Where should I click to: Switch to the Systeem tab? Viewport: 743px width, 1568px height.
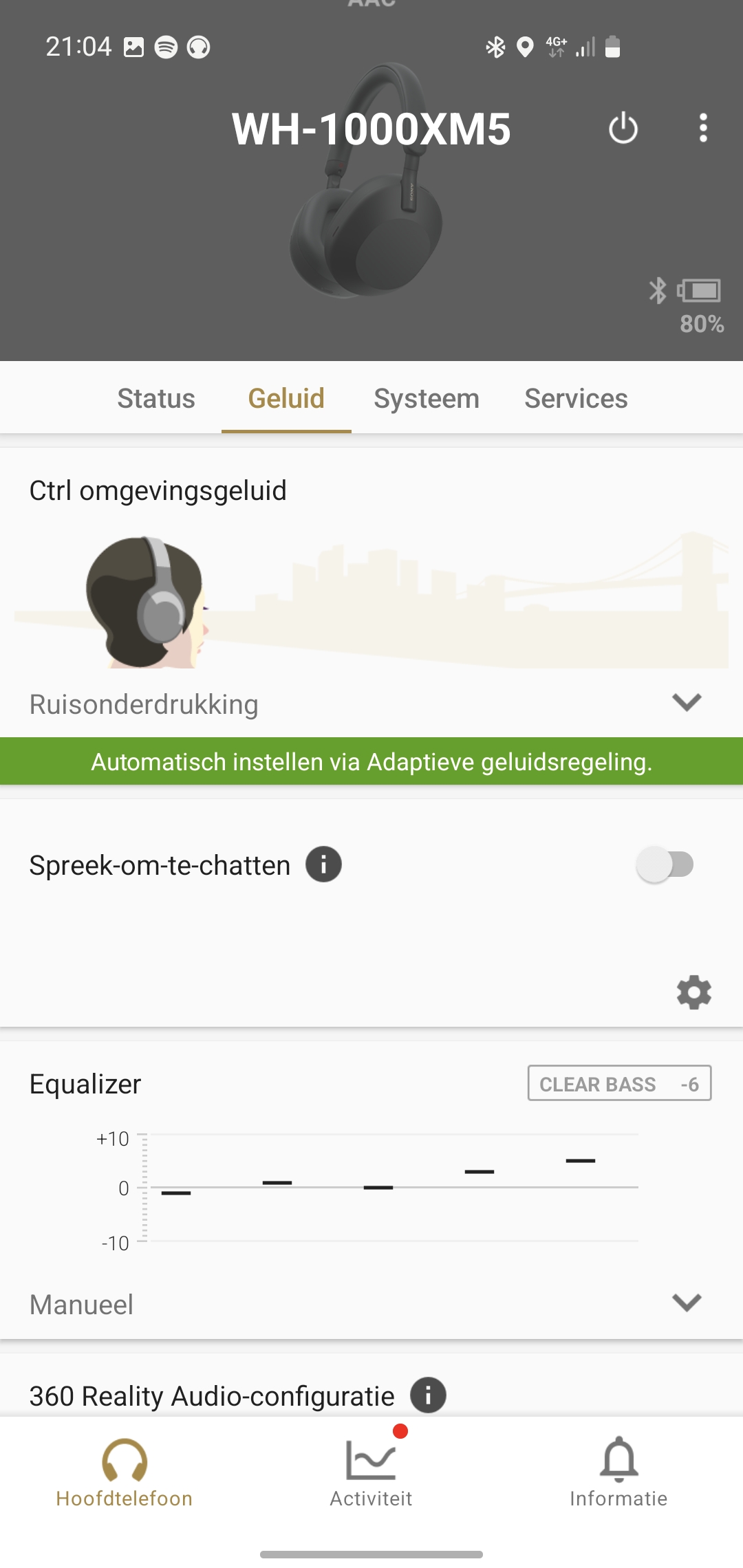click(x=427, y=398)
